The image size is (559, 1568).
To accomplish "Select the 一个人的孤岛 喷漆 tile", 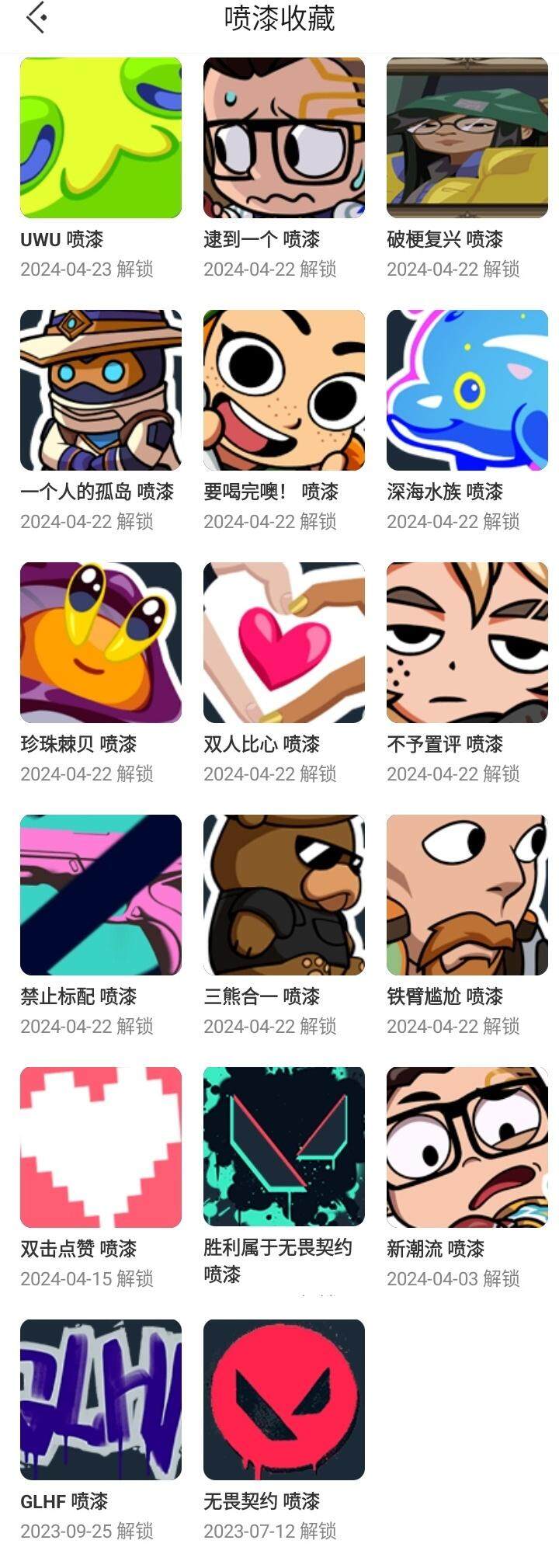I will 101,390.
